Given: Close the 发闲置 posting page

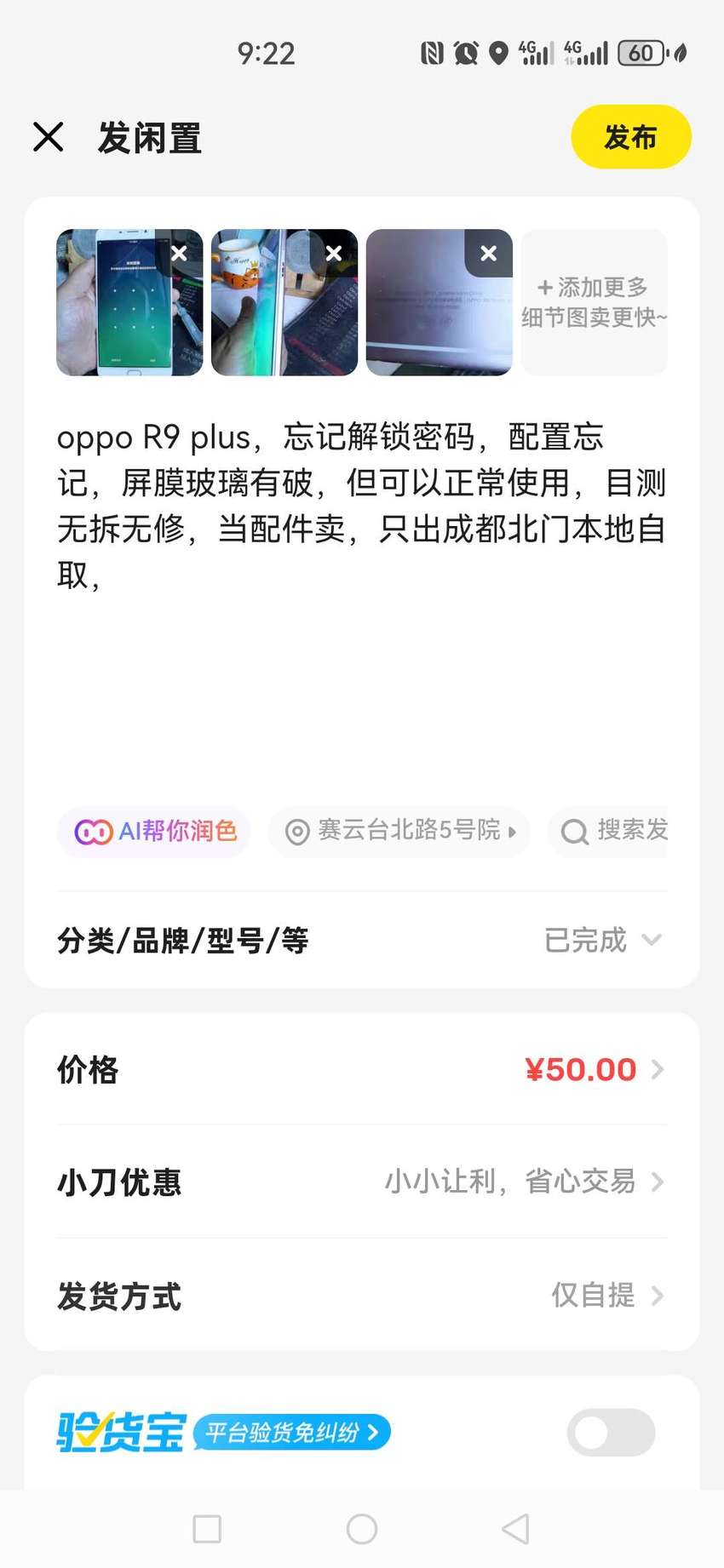Looking at the screenshot, I should [x=49, y=136].
